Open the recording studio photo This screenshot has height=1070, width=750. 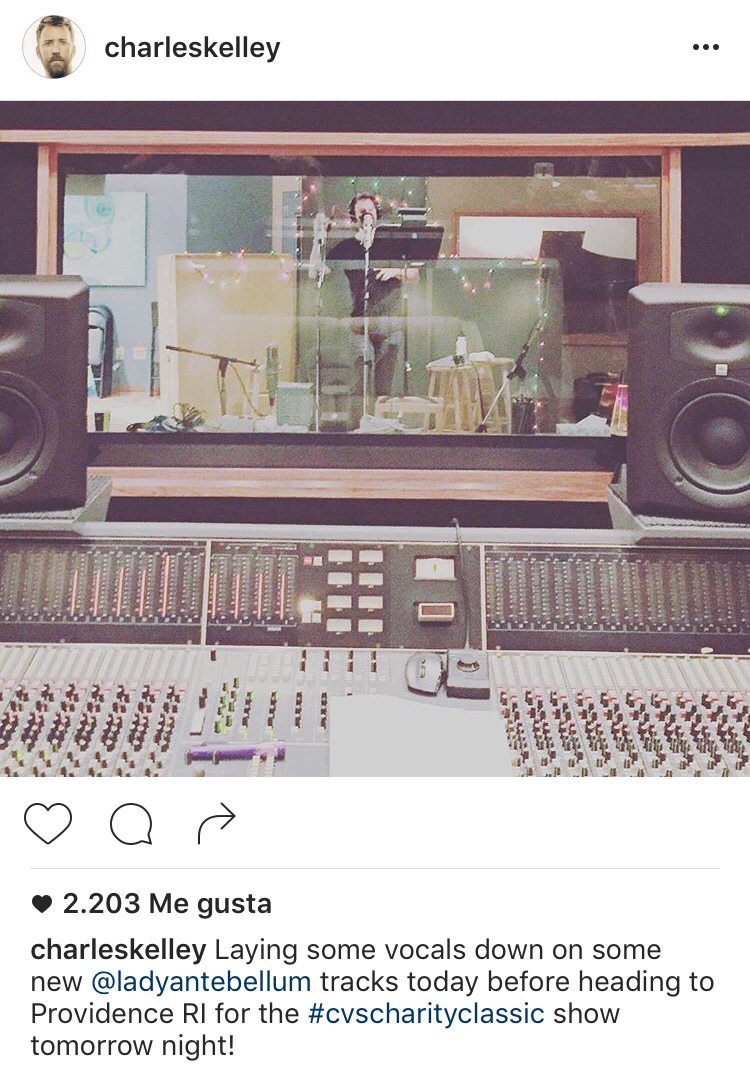375,438
